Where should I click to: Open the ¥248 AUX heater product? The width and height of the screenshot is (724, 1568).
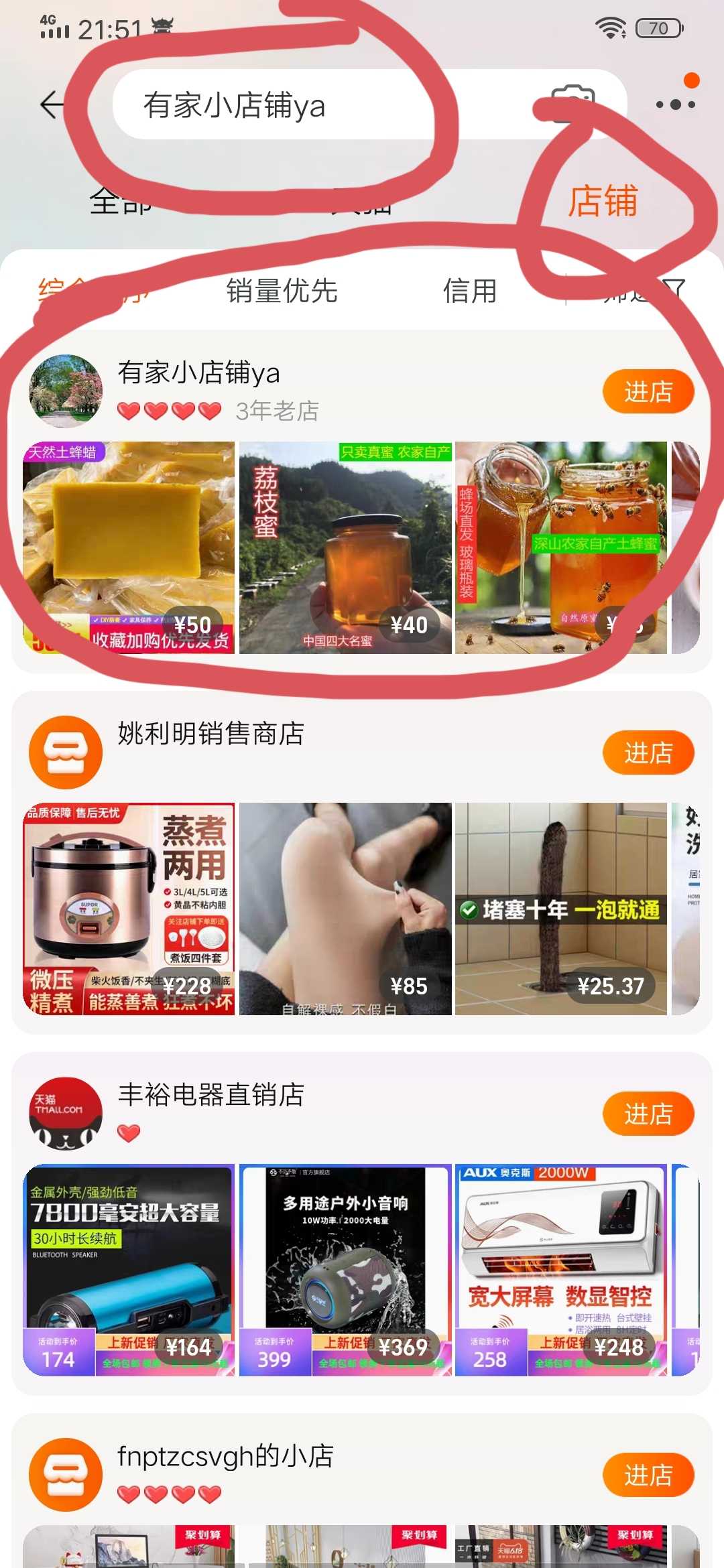pyautogui.click(x=561, y=1270)
